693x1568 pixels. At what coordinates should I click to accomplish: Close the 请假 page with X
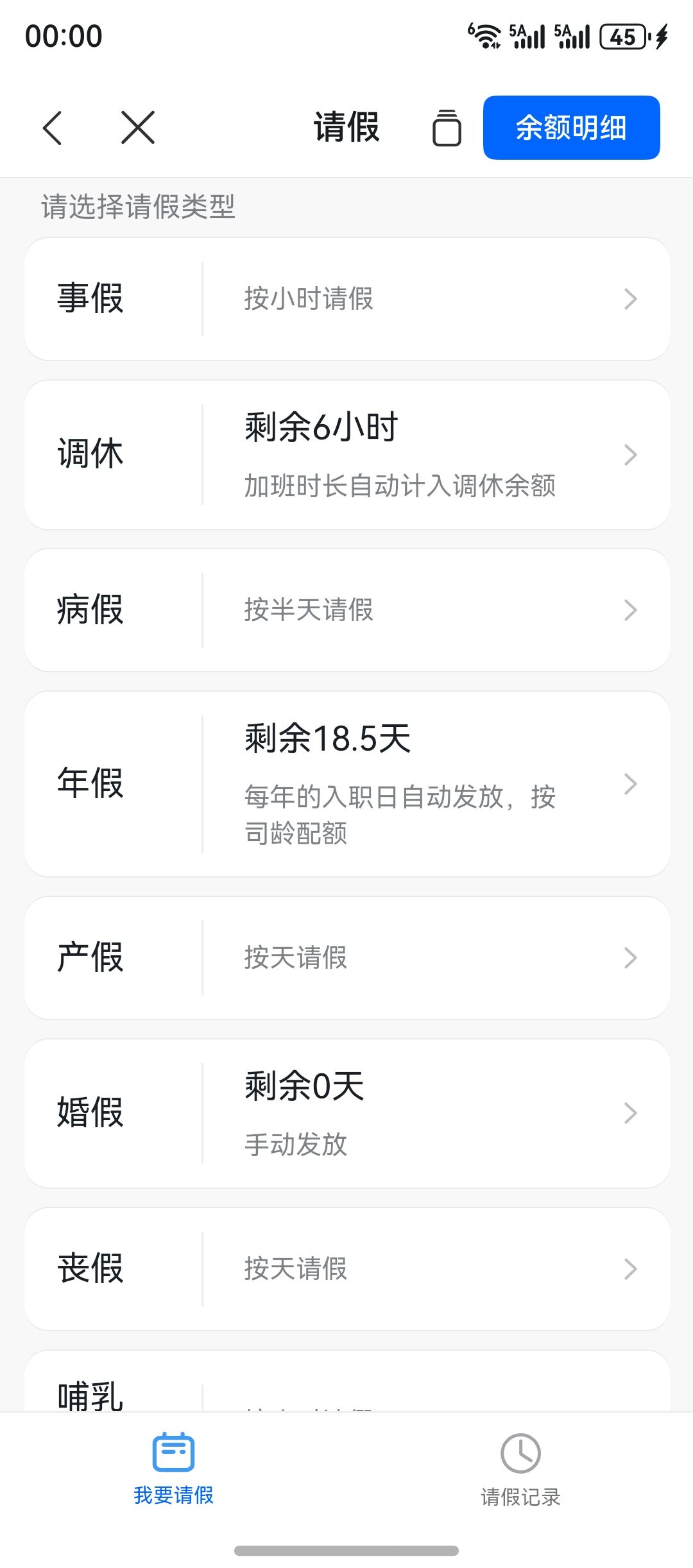(138, 127)
